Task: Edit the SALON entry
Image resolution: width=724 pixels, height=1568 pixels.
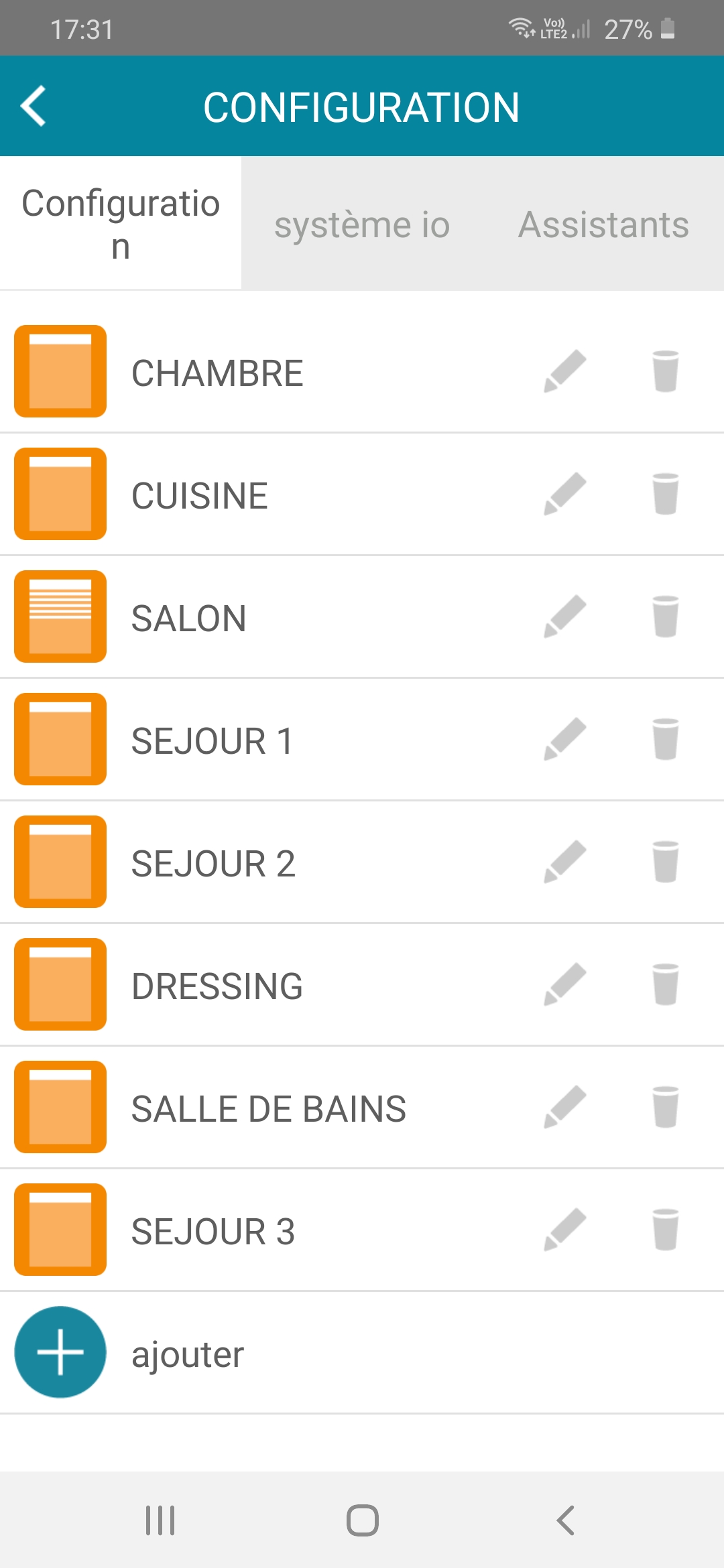Action: pos(565,616)
